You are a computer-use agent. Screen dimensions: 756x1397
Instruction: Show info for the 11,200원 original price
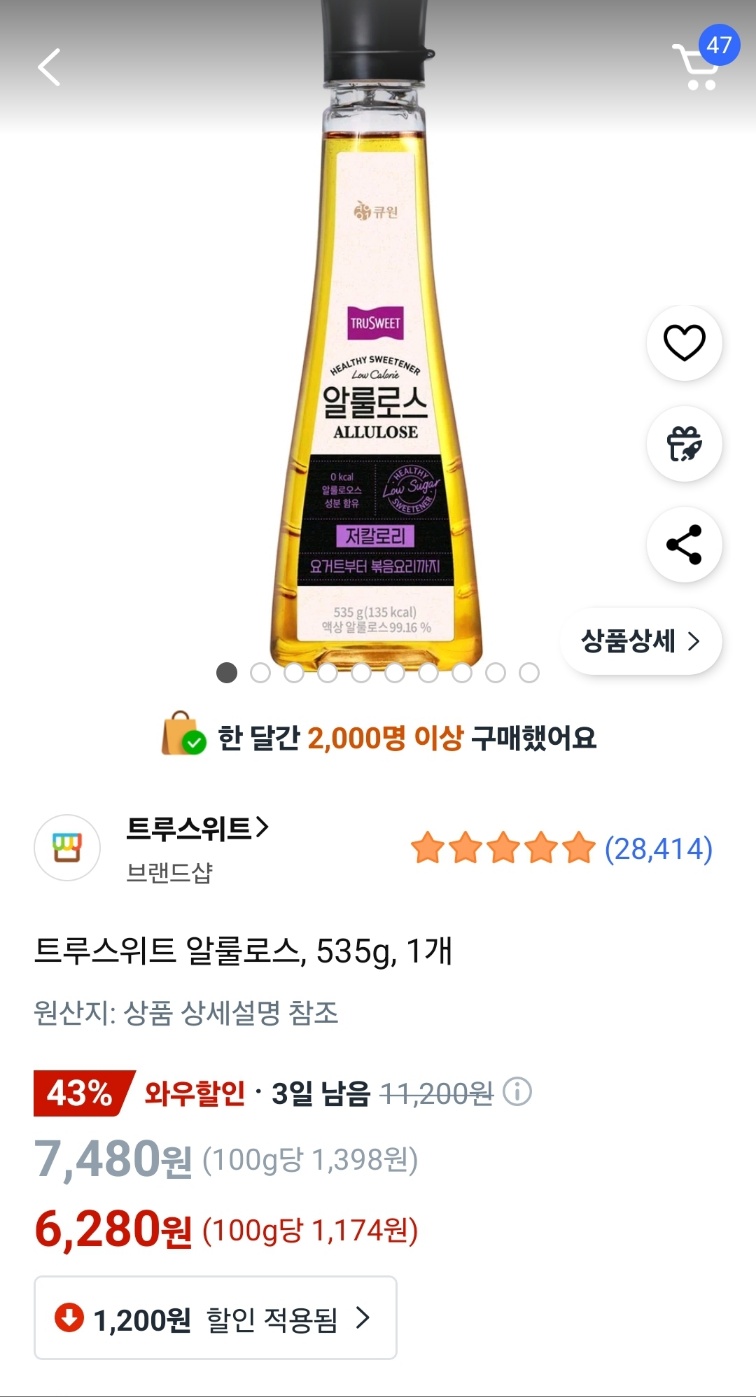(517, 1092)
